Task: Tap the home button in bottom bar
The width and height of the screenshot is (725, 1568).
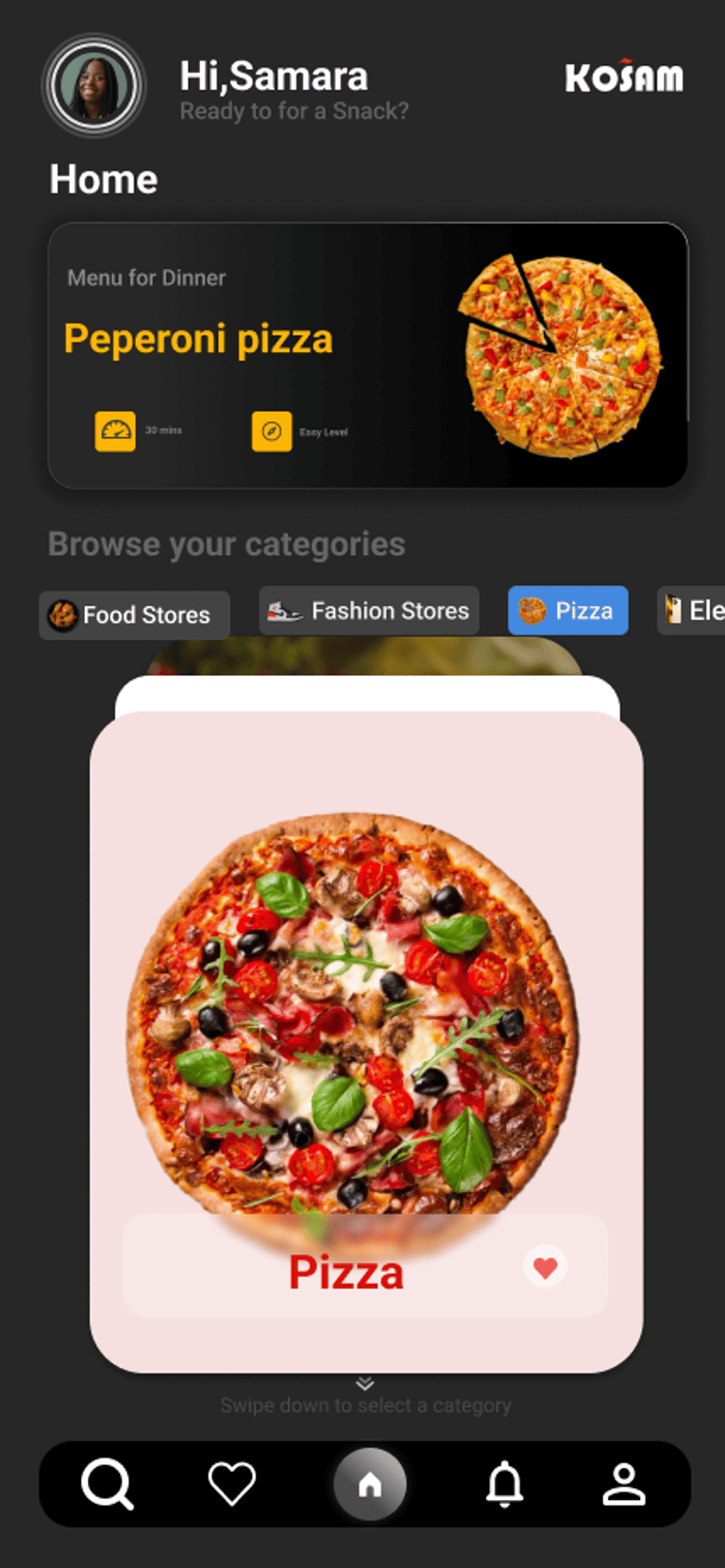Action: tap(370, 1484)
